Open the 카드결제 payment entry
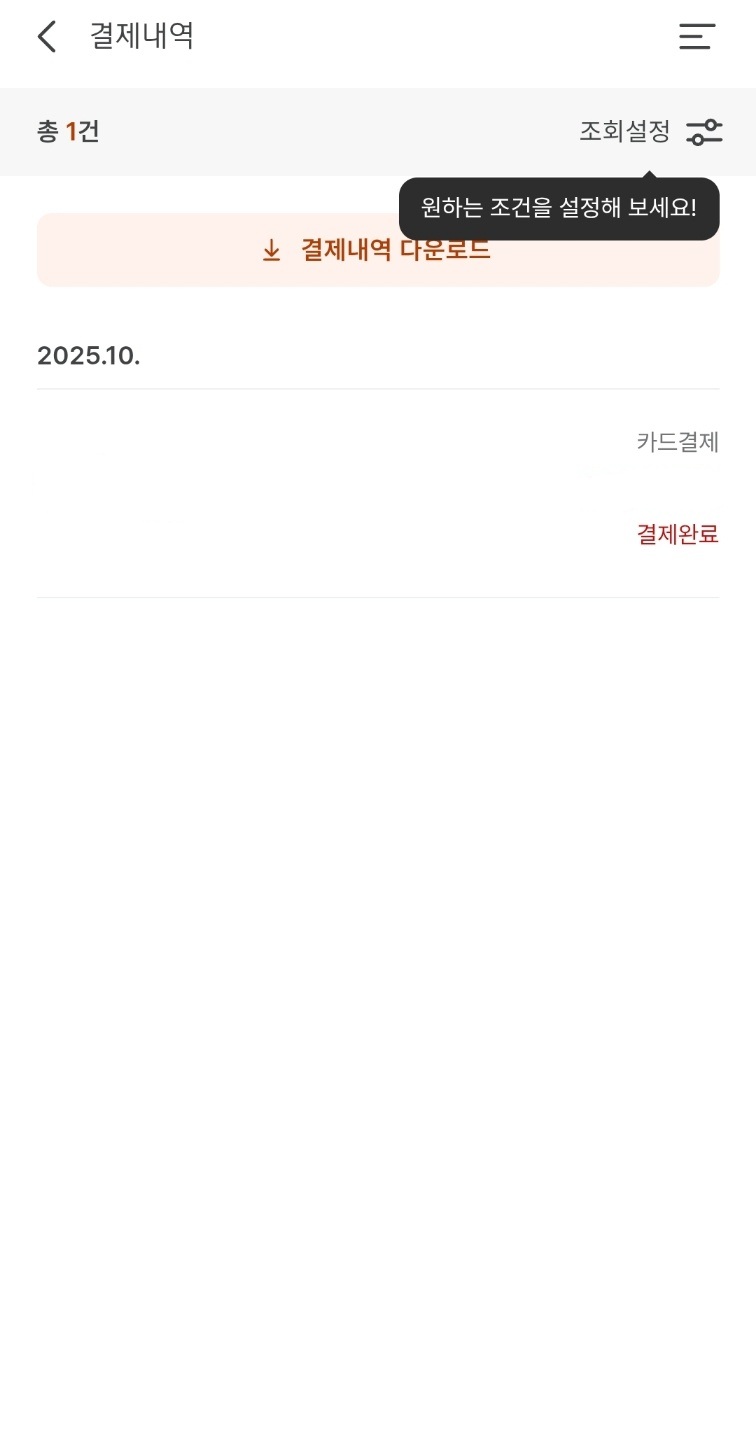Viewport: 756px width, 1449px height. (x=678, y=442)
